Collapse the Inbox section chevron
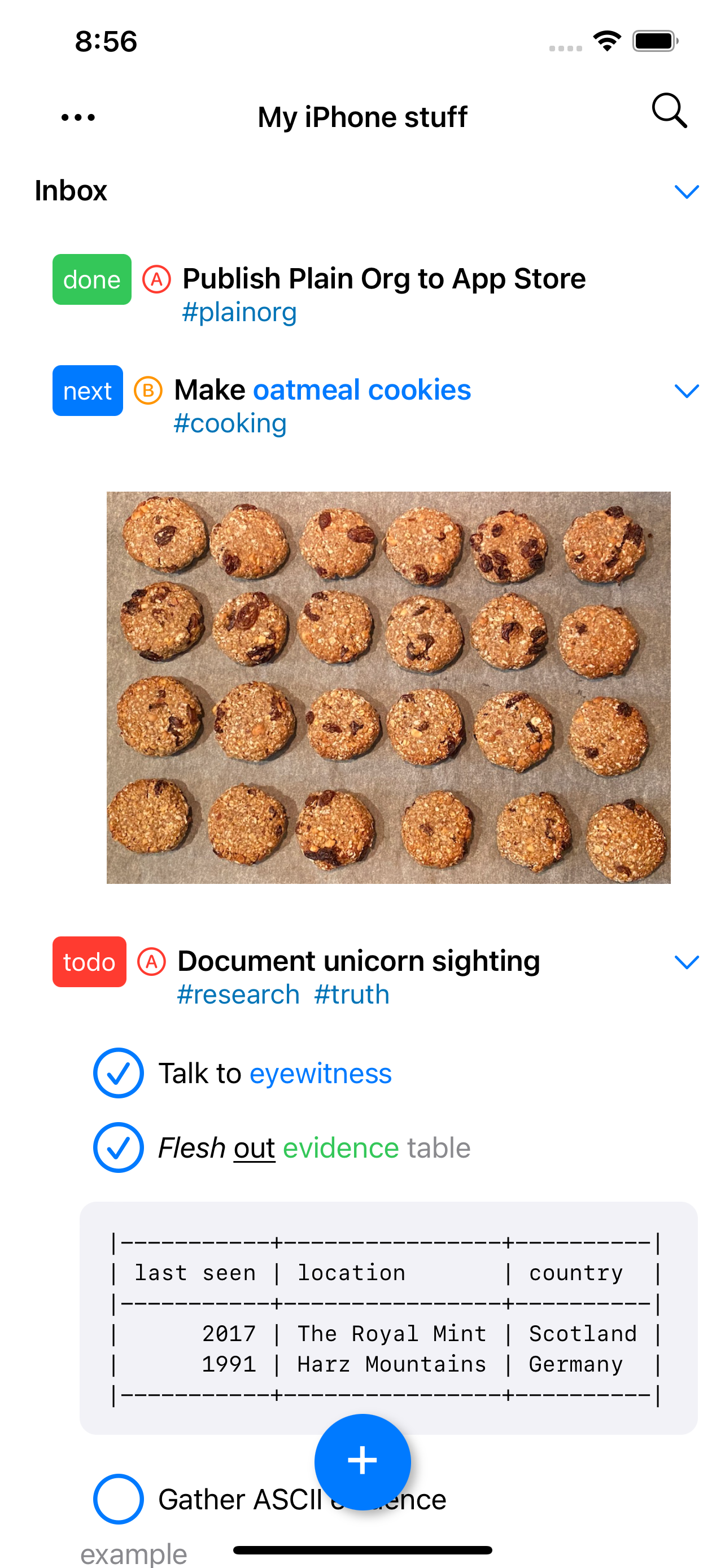The image size is (725, 1568). [x=686, y=192]
